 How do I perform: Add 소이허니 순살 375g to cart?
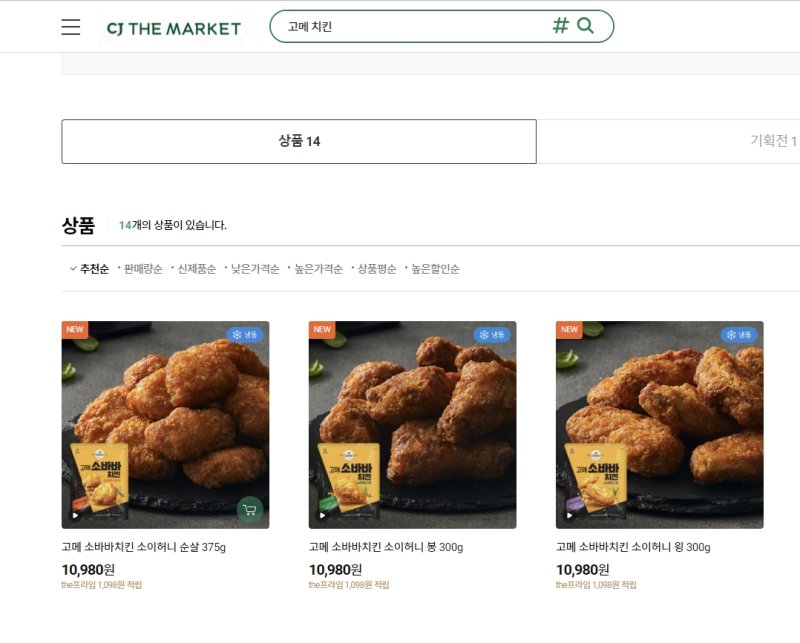click(250, 509)
